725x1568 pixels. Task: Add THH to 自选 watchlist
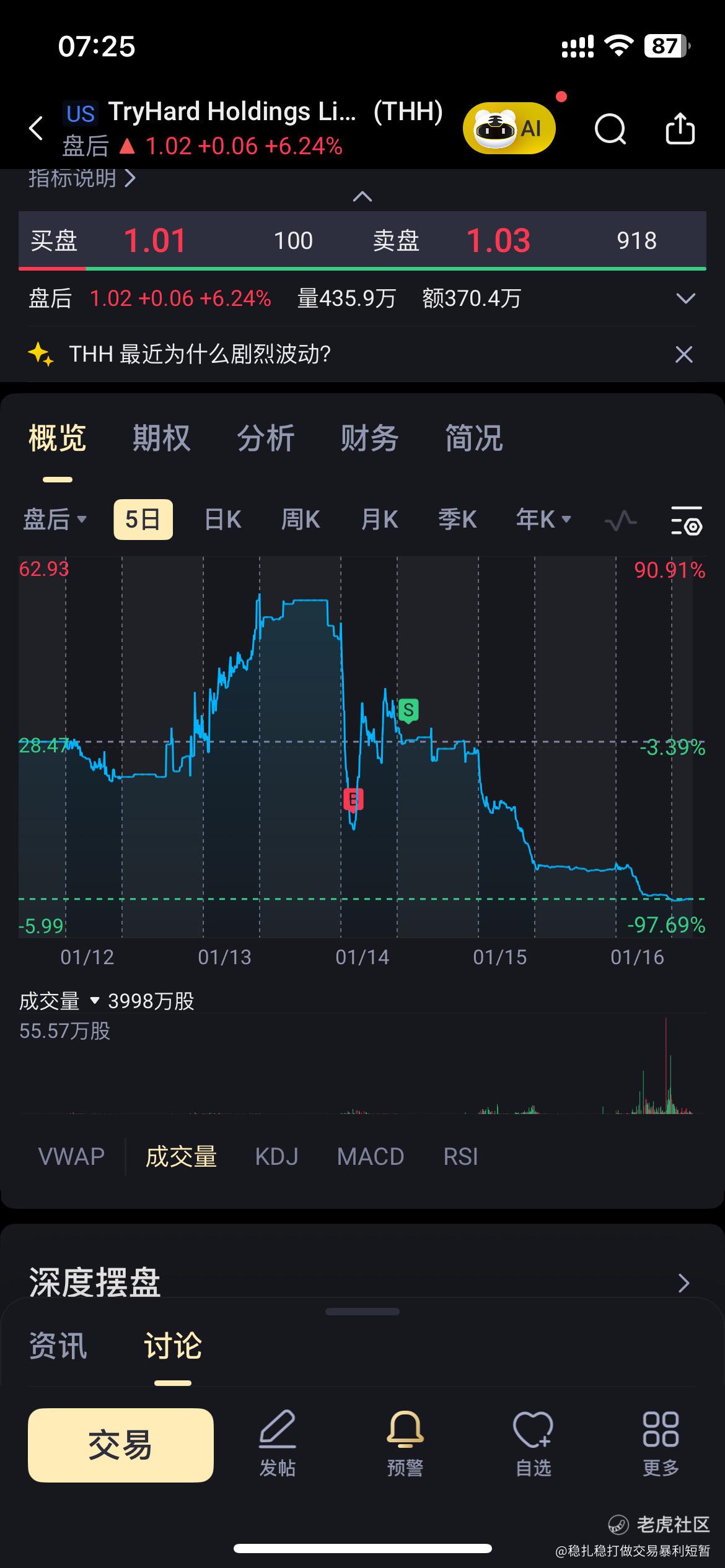[x=534, y=1444]
